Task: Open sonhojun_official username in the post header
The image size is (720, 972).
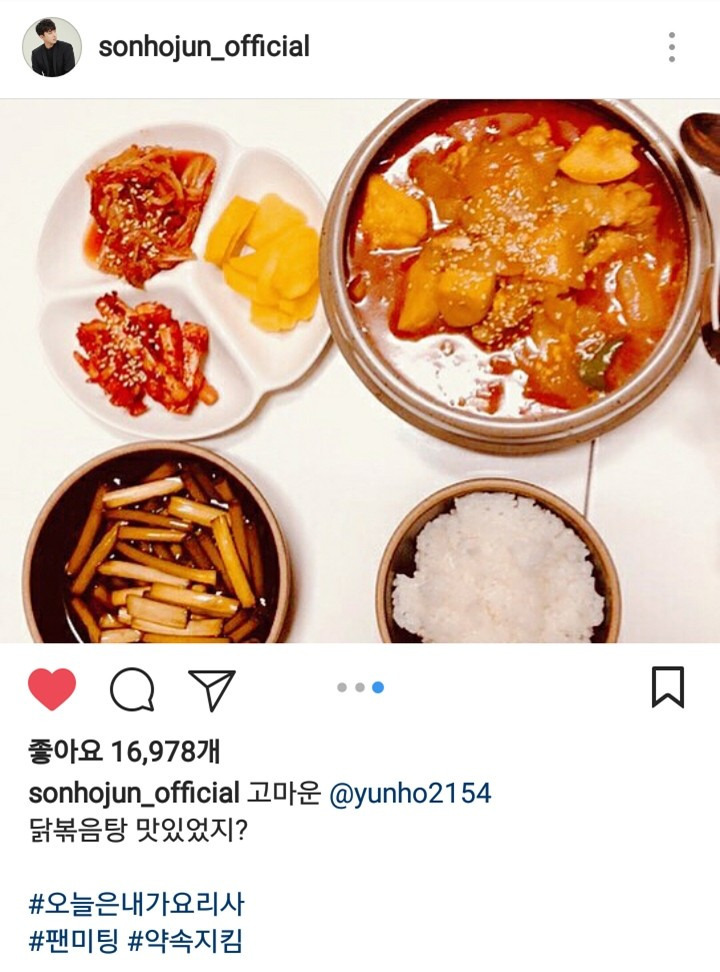Action: [x=204, y=47]
